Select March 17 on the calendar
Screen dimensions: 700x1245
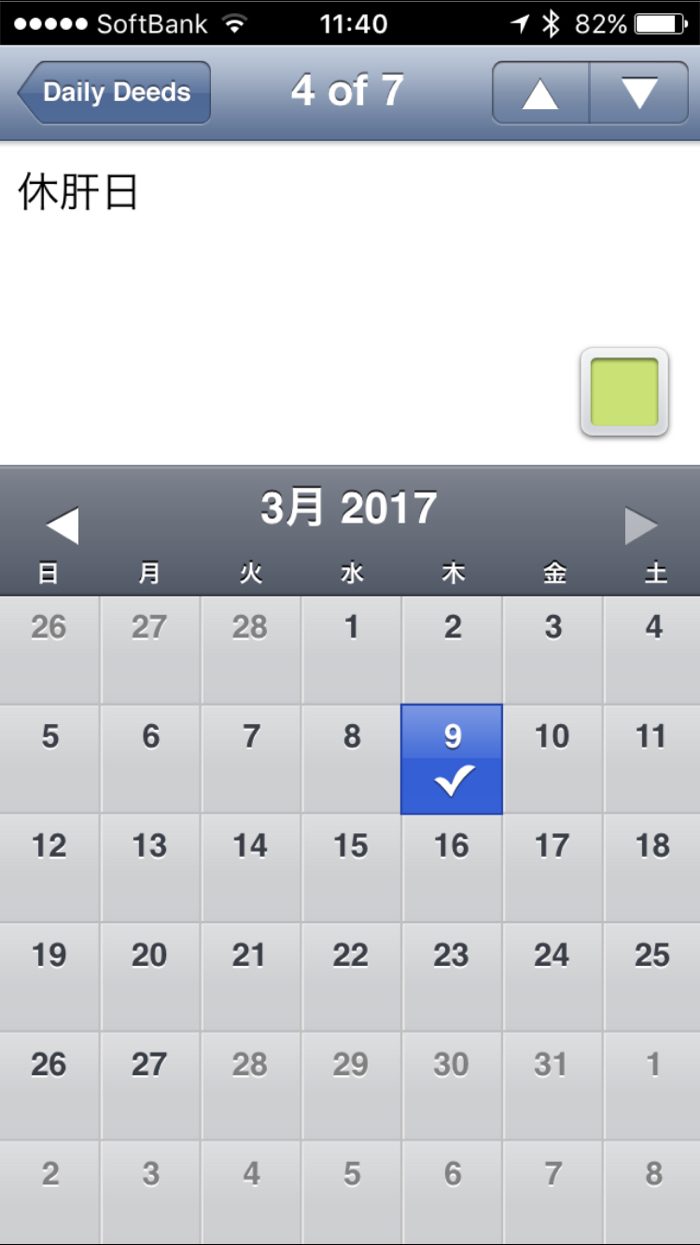click(x=552, y=868)
